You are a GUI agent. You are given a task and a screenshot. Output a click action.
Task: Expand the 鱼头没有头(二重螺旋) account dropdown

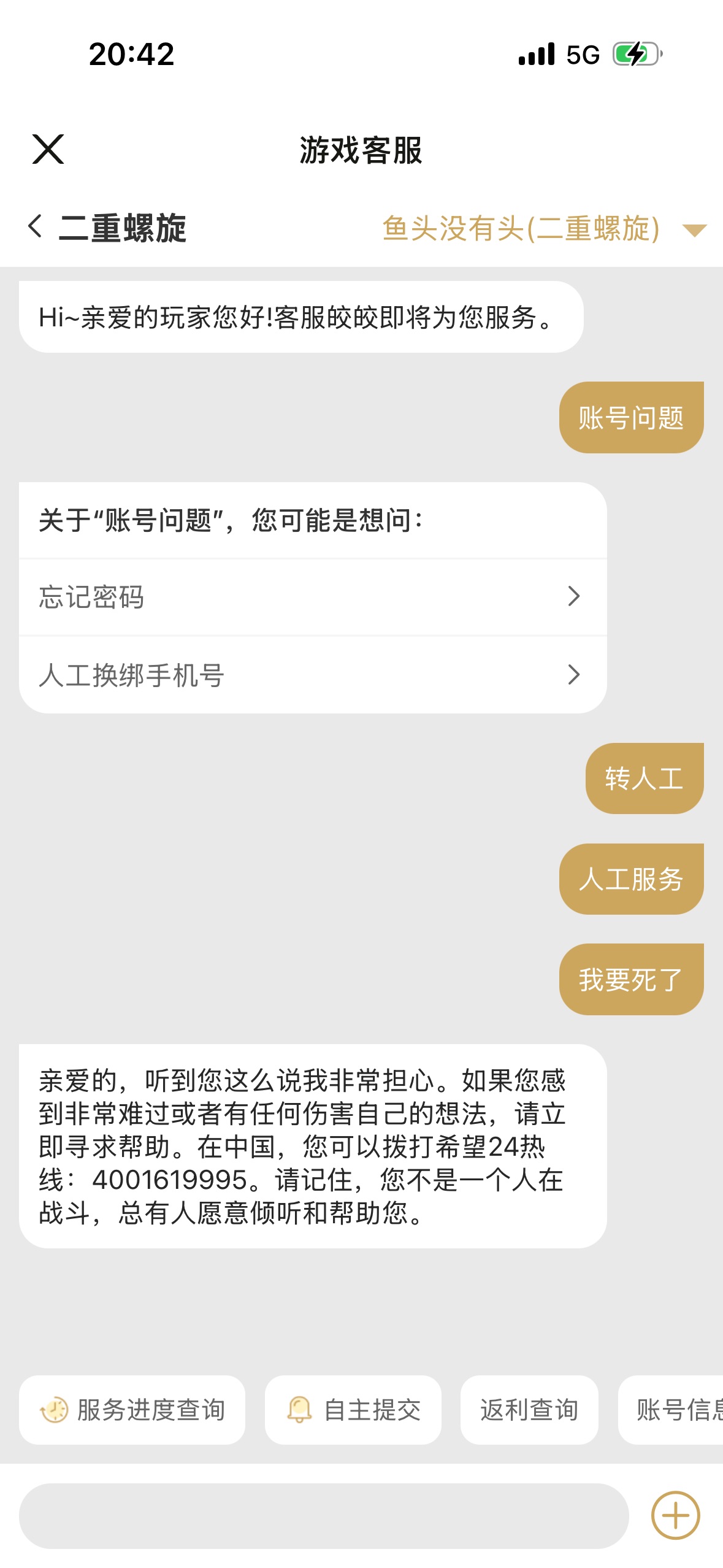[694, 230]
